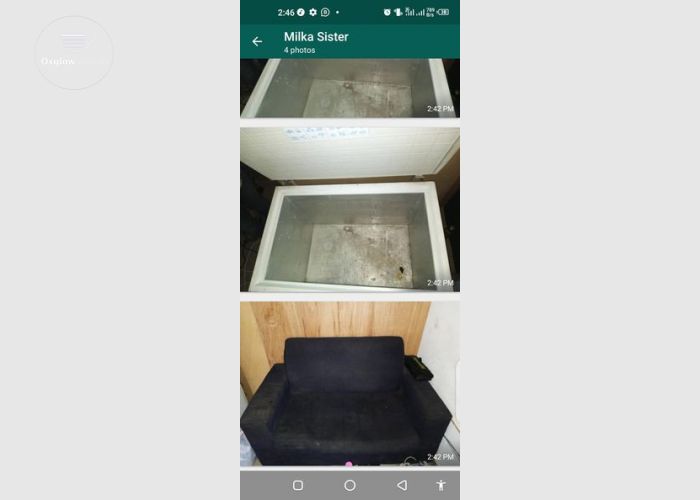Open the open chest freezer photo
This screenshot has height=500, width=700.
(x=350, y=208)
